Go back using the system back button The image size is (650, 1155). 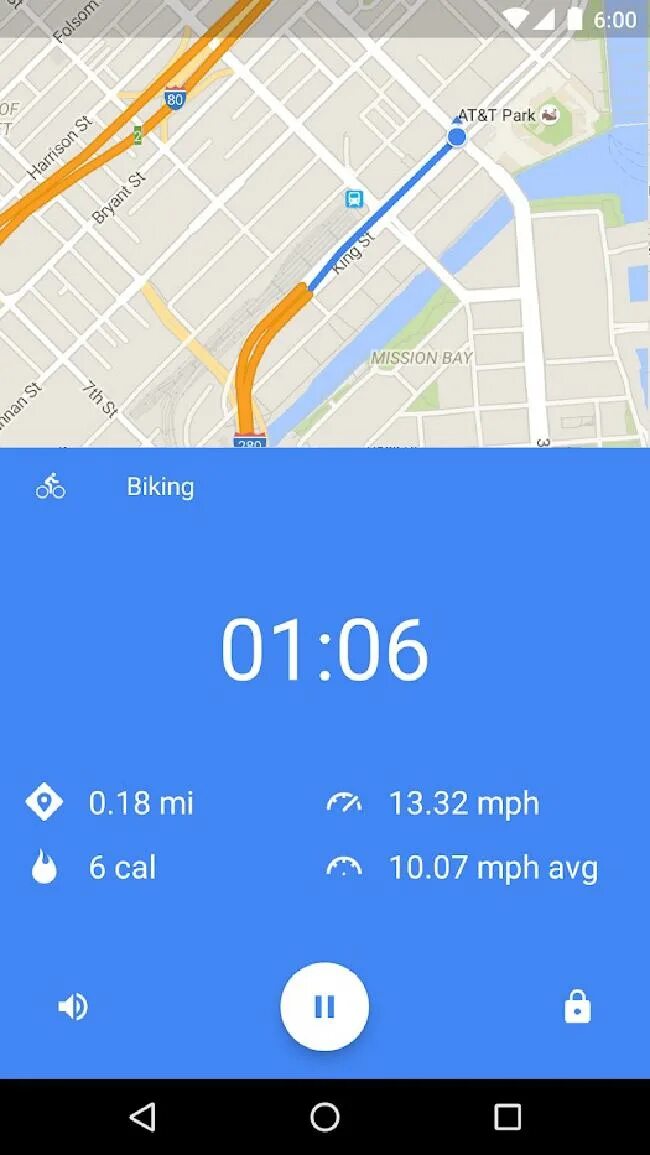point(142,1117)
